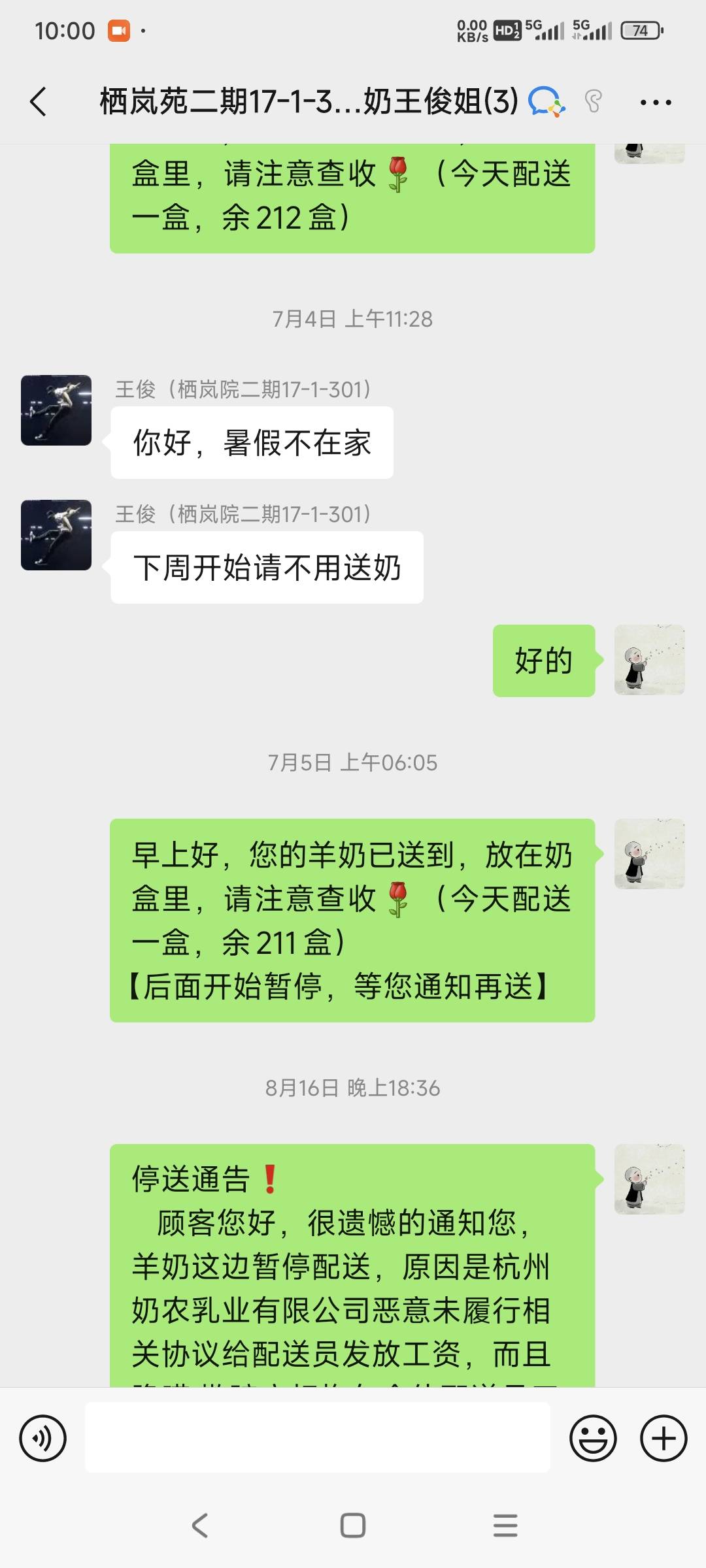
Task: Open sender avatar beside 停送通告 message
Action: (649, 1179)
